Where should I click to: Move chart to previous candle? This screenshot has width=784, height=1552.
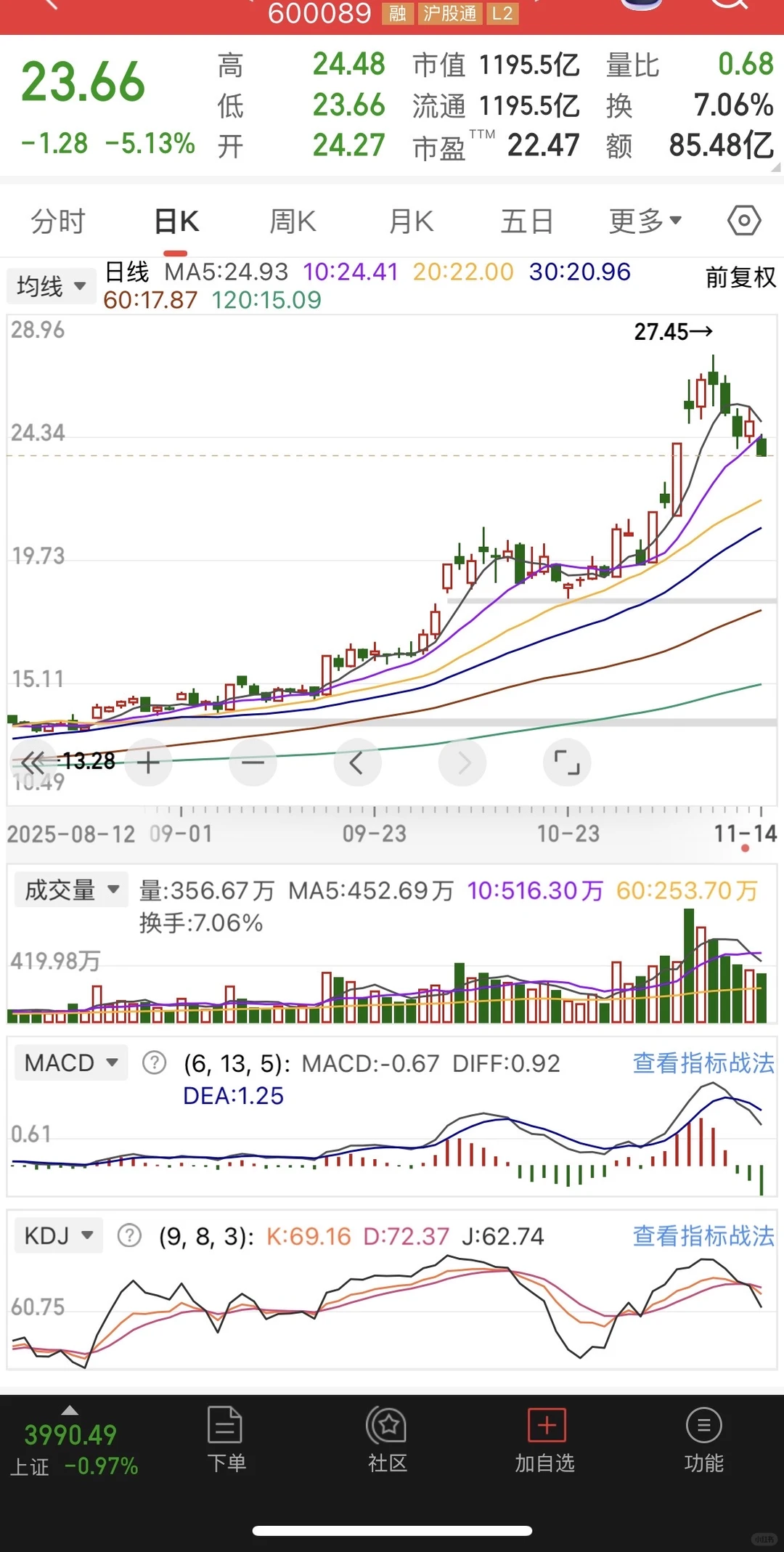[356, 763]
